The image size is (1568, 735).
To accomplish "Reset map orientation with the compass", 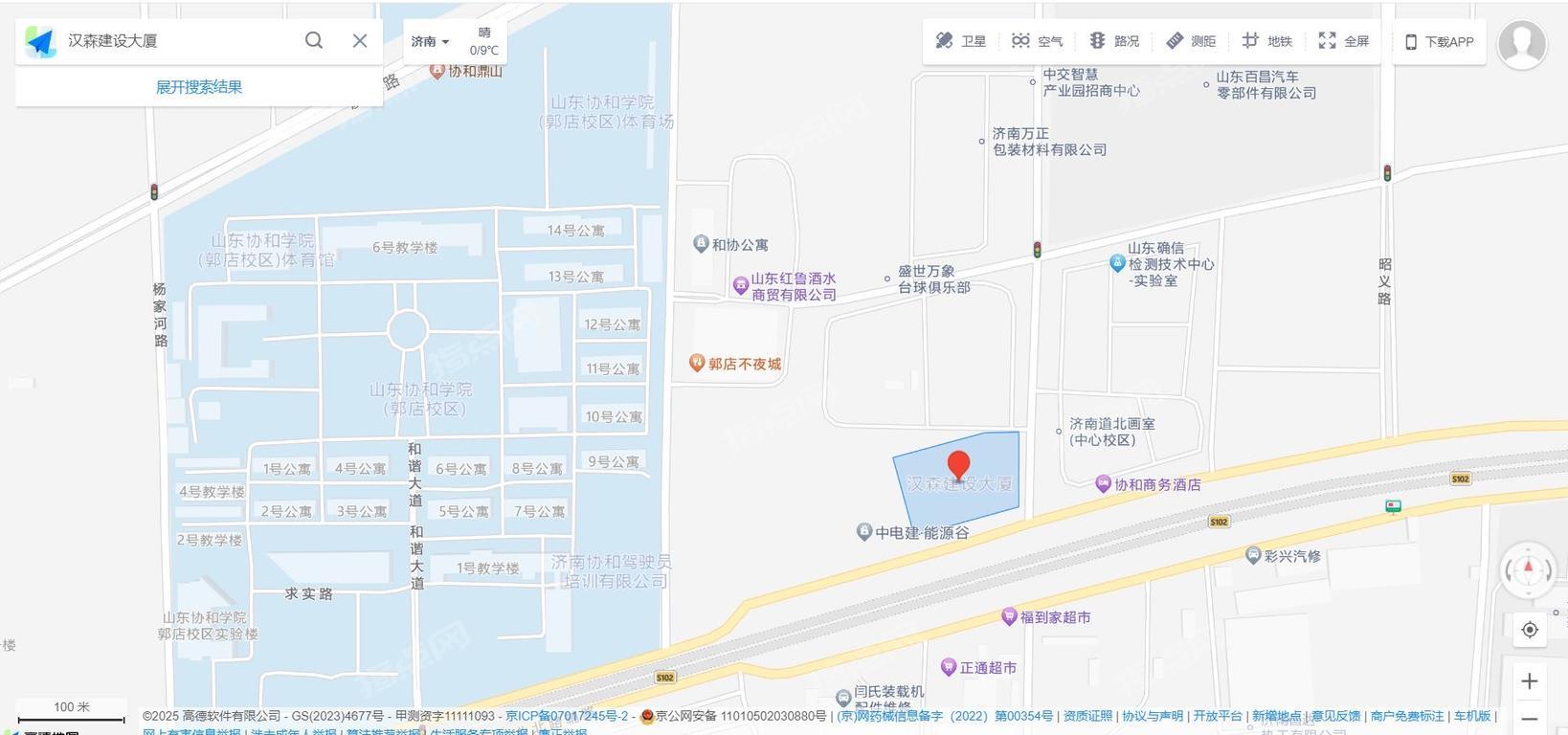I will [1528, 570].
